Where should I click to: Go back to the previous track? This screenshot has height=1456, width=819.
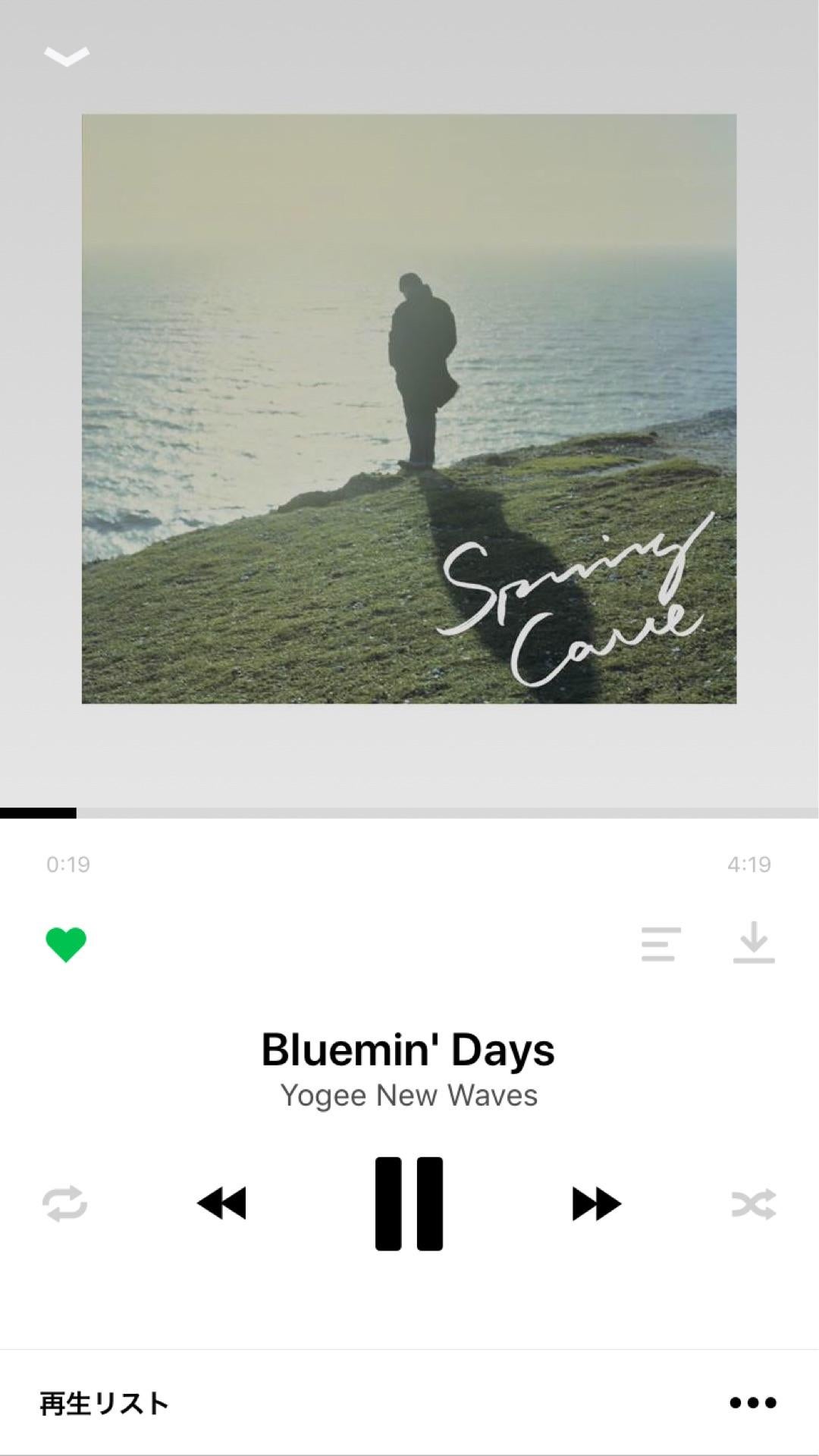[221, 1203]
